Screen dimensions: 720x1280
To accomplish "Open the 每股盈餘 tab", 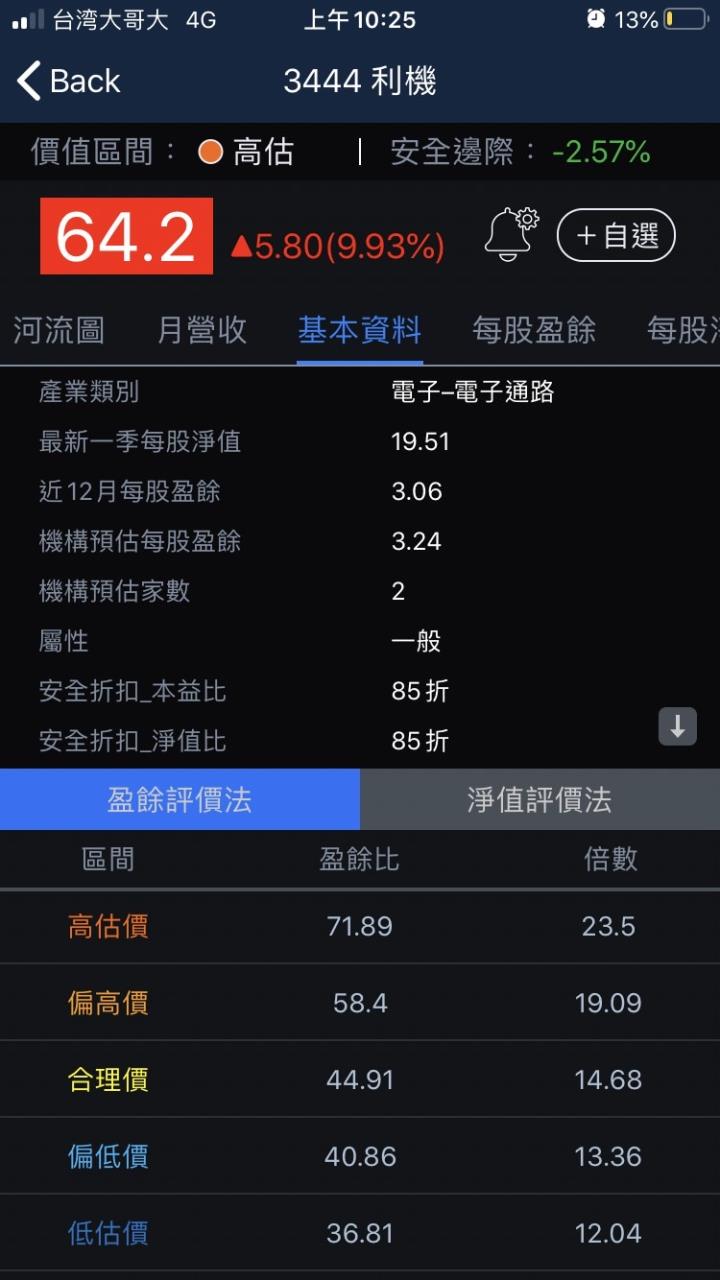I will 534,330.
